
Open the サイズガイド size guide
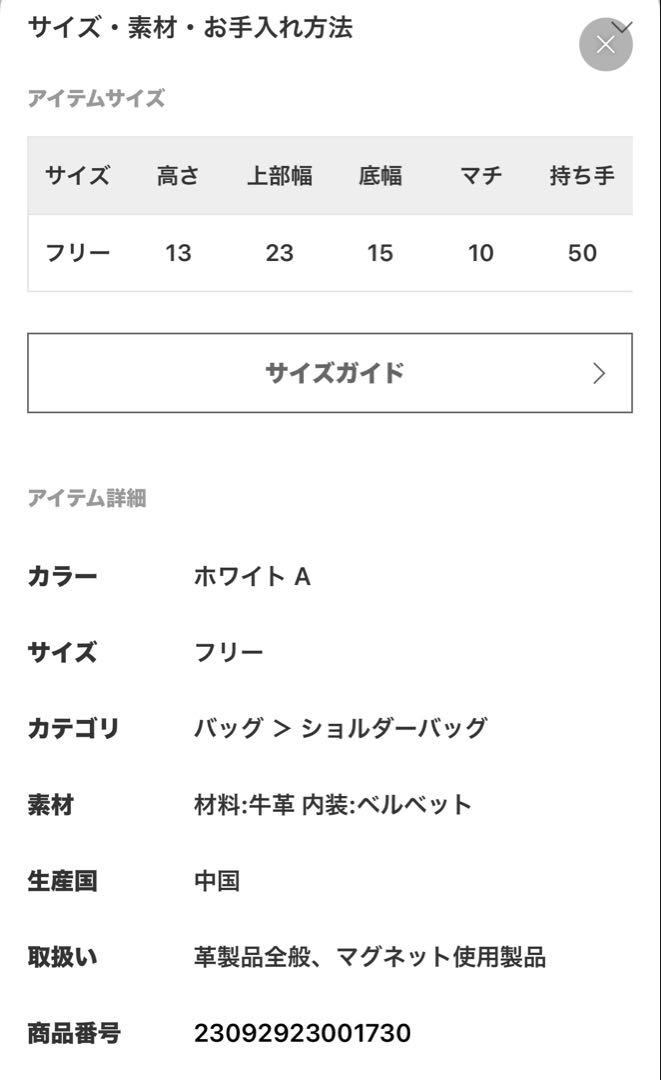[330, 373]
